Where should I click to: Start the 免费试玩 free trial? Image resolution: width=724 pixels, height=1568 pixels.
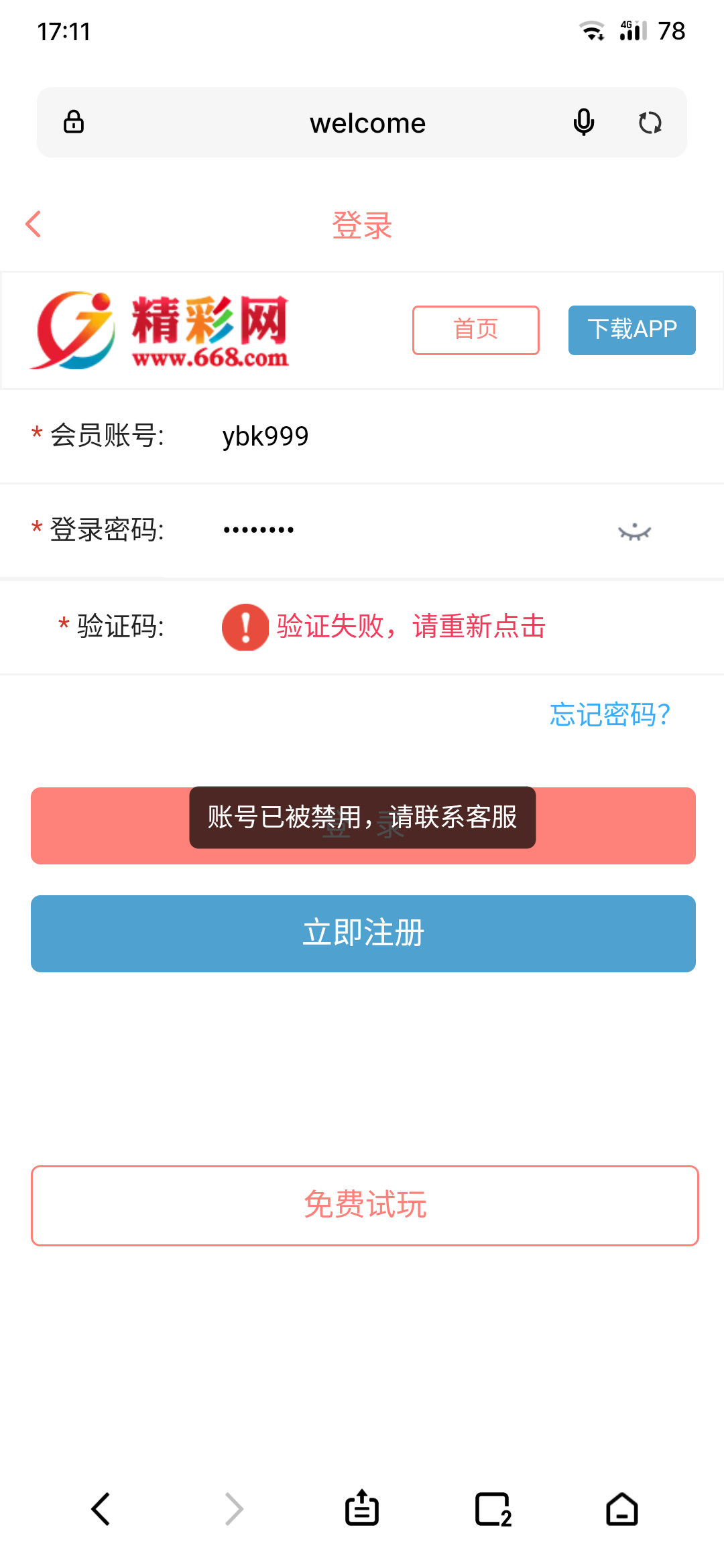(x=365, y=1205)
